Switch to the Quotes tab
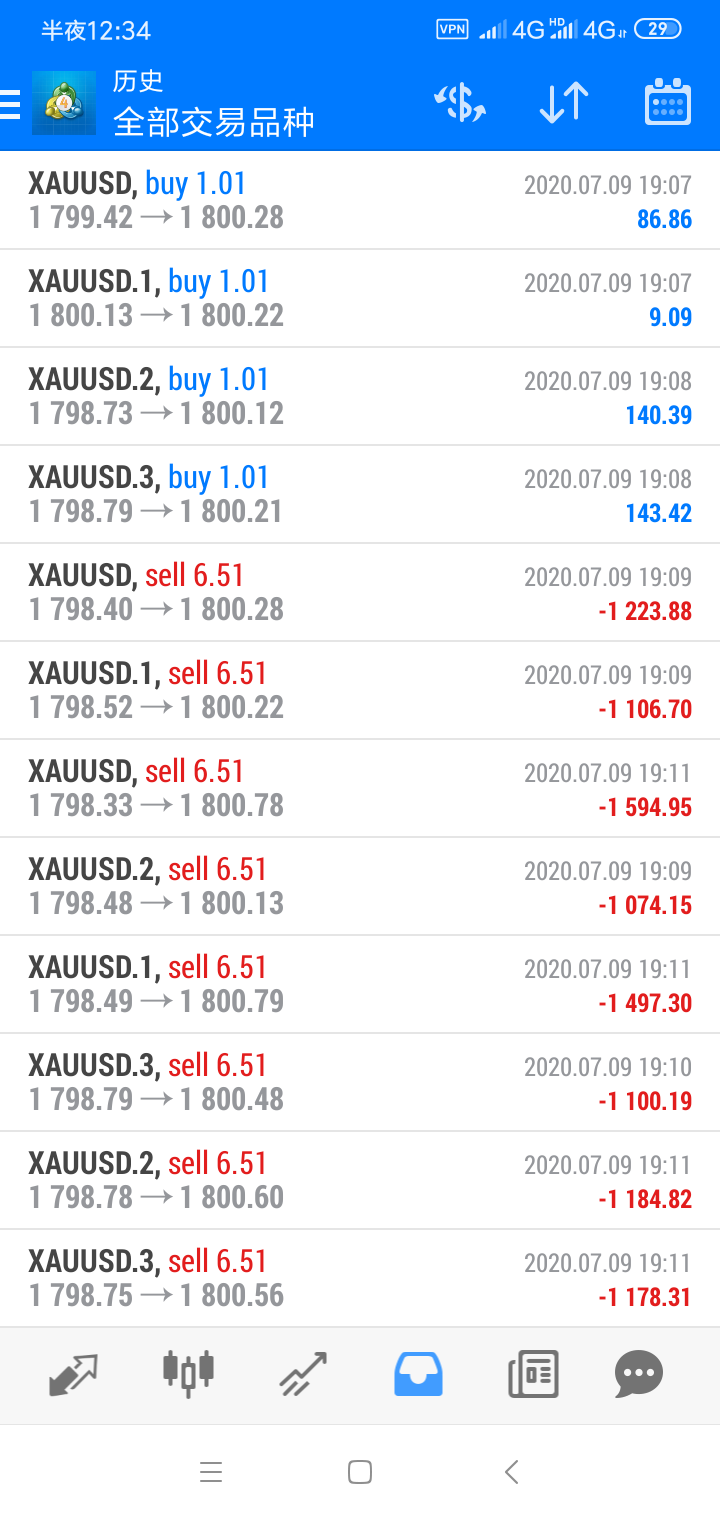 [x=74, y=1375]
